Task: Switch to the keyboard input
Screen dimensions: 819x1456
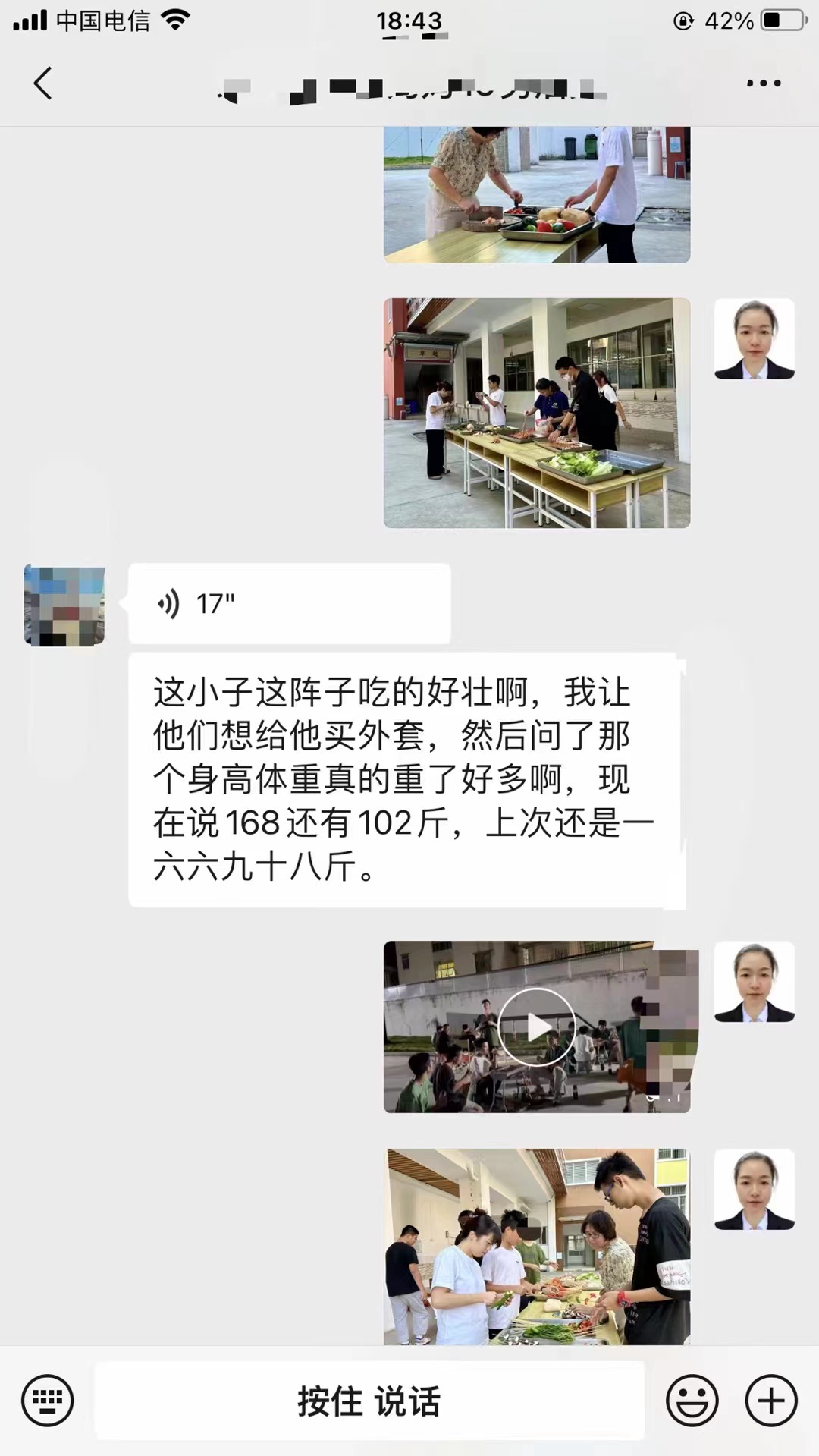Action: tap(47, 1401)
